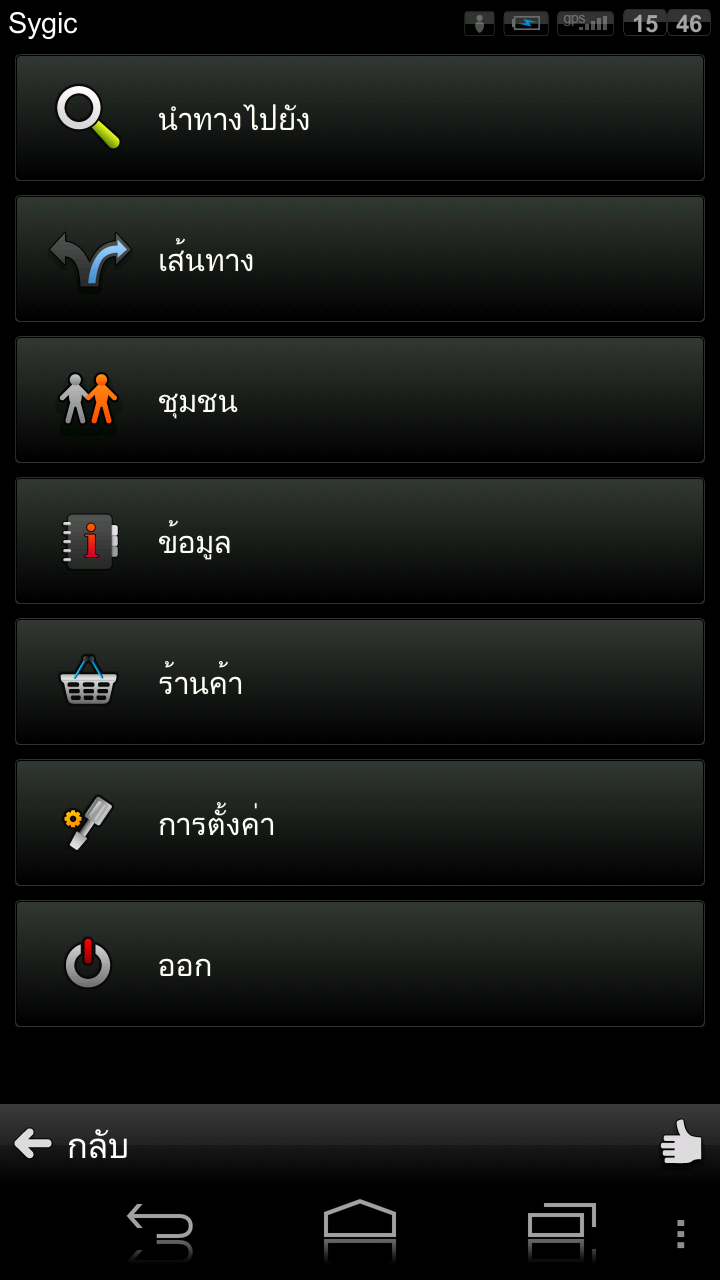Screen dimensions: 720x1280
Task: Tap the thumbs-up icon
Action: [682, 1143]
